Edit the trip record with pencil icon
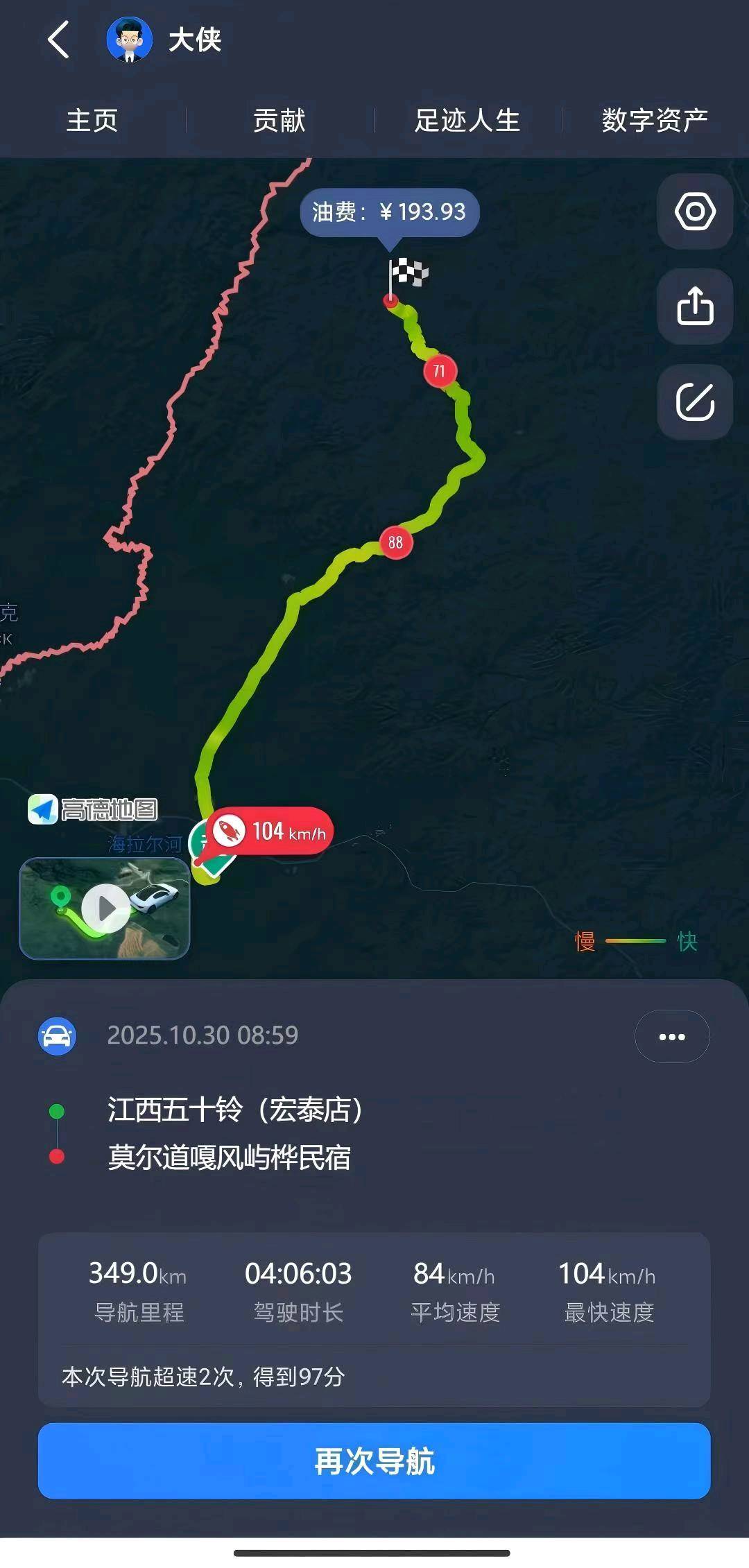This screenshot has height=1568, width=749. pos(695,402)
